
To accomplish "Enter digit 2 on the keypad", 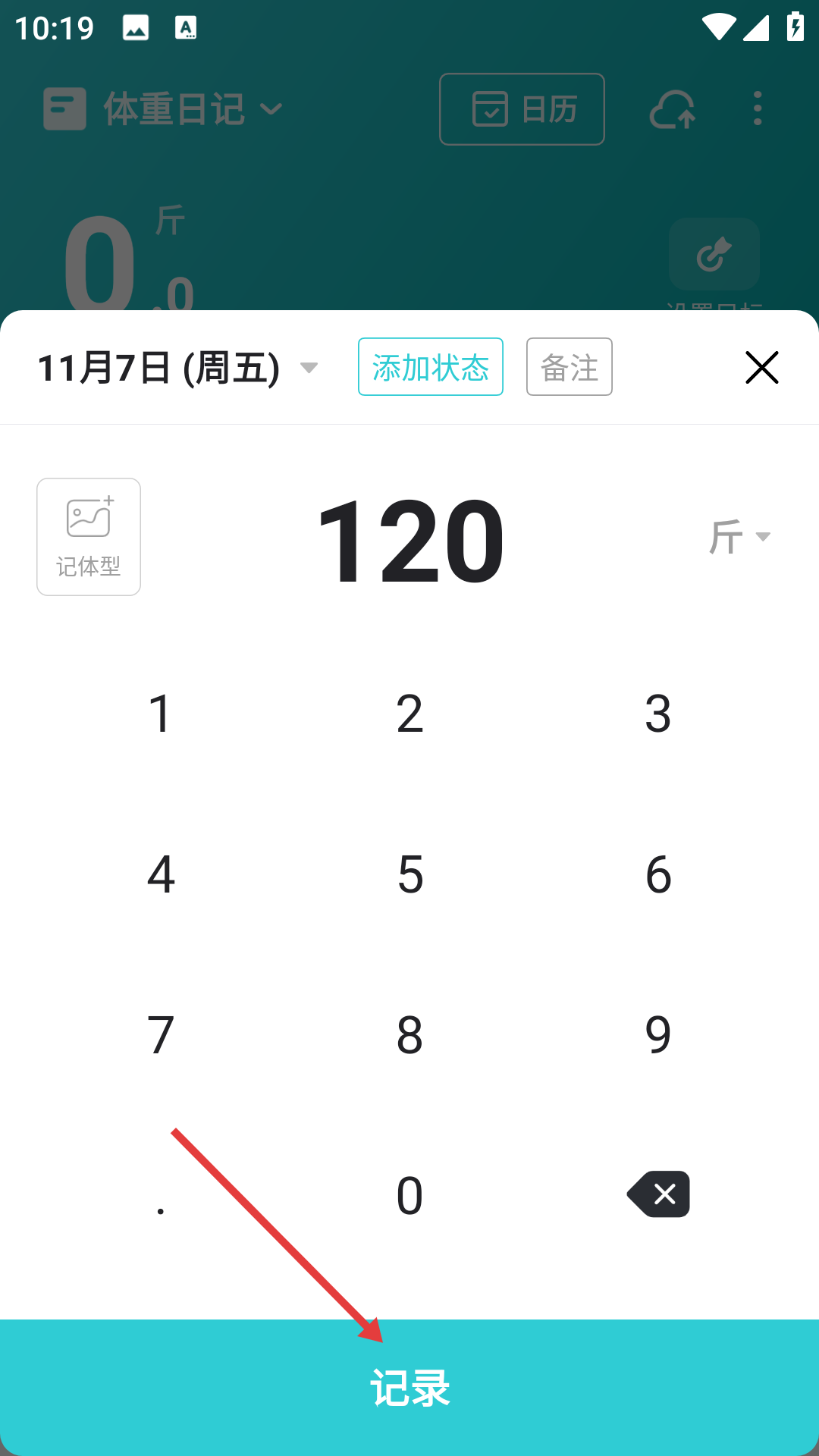I will coord(409,714).
